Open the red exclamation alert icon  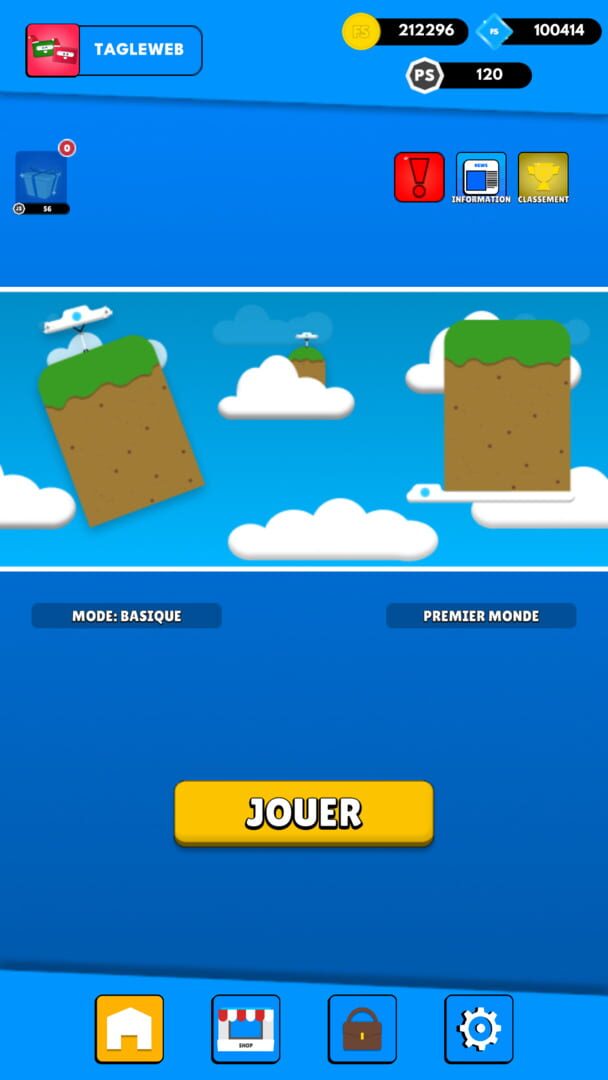[419, 177]
